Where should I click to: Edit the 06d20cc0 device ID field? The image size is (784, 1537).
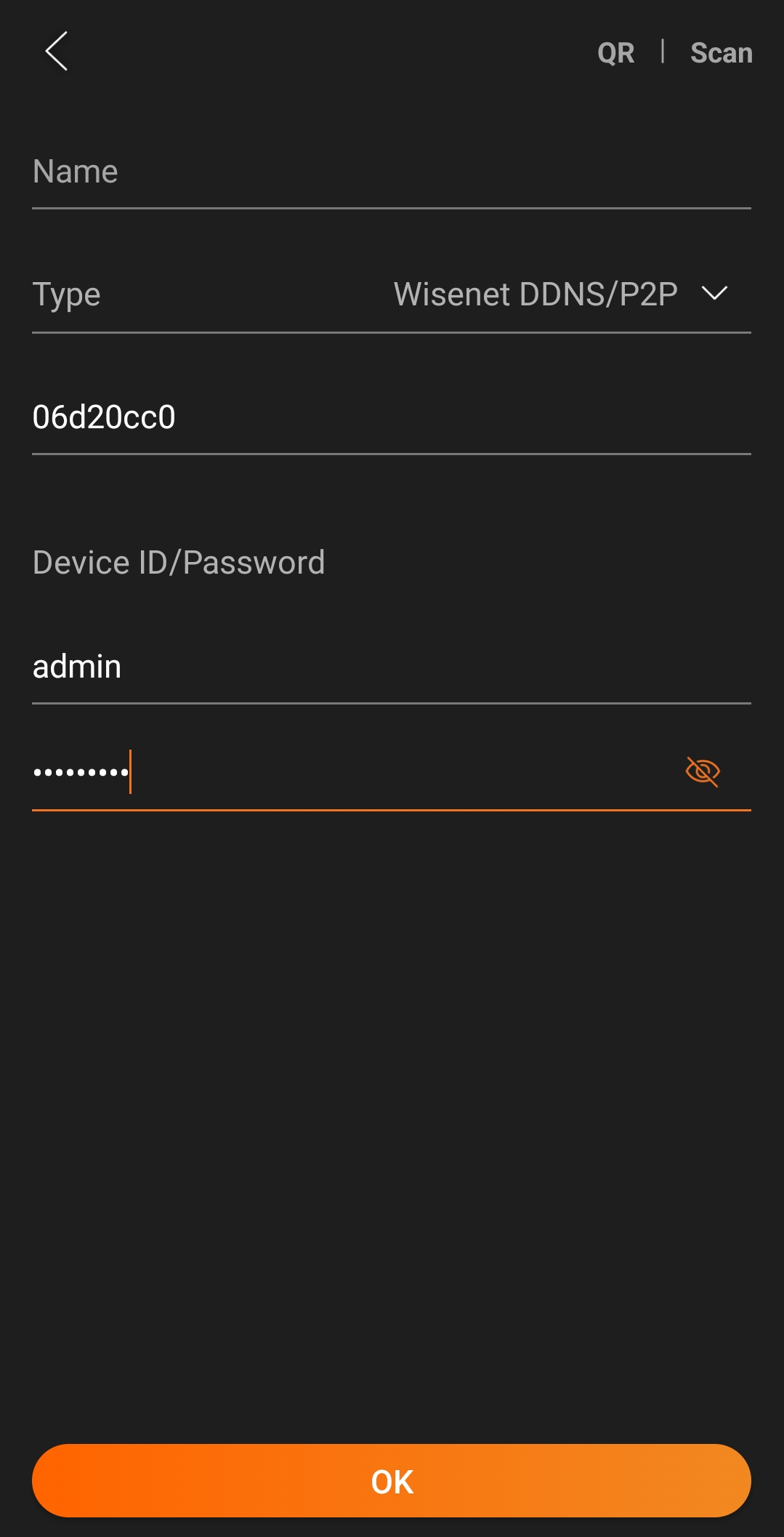[x=392, y=417]
